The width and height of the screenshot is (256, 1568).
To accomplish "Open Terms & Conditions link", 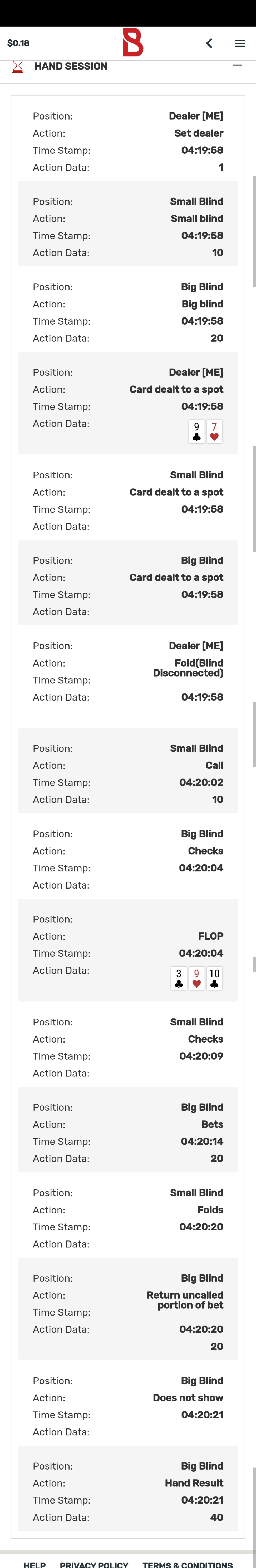I will pyautogui.click(x=188, y=1564).
